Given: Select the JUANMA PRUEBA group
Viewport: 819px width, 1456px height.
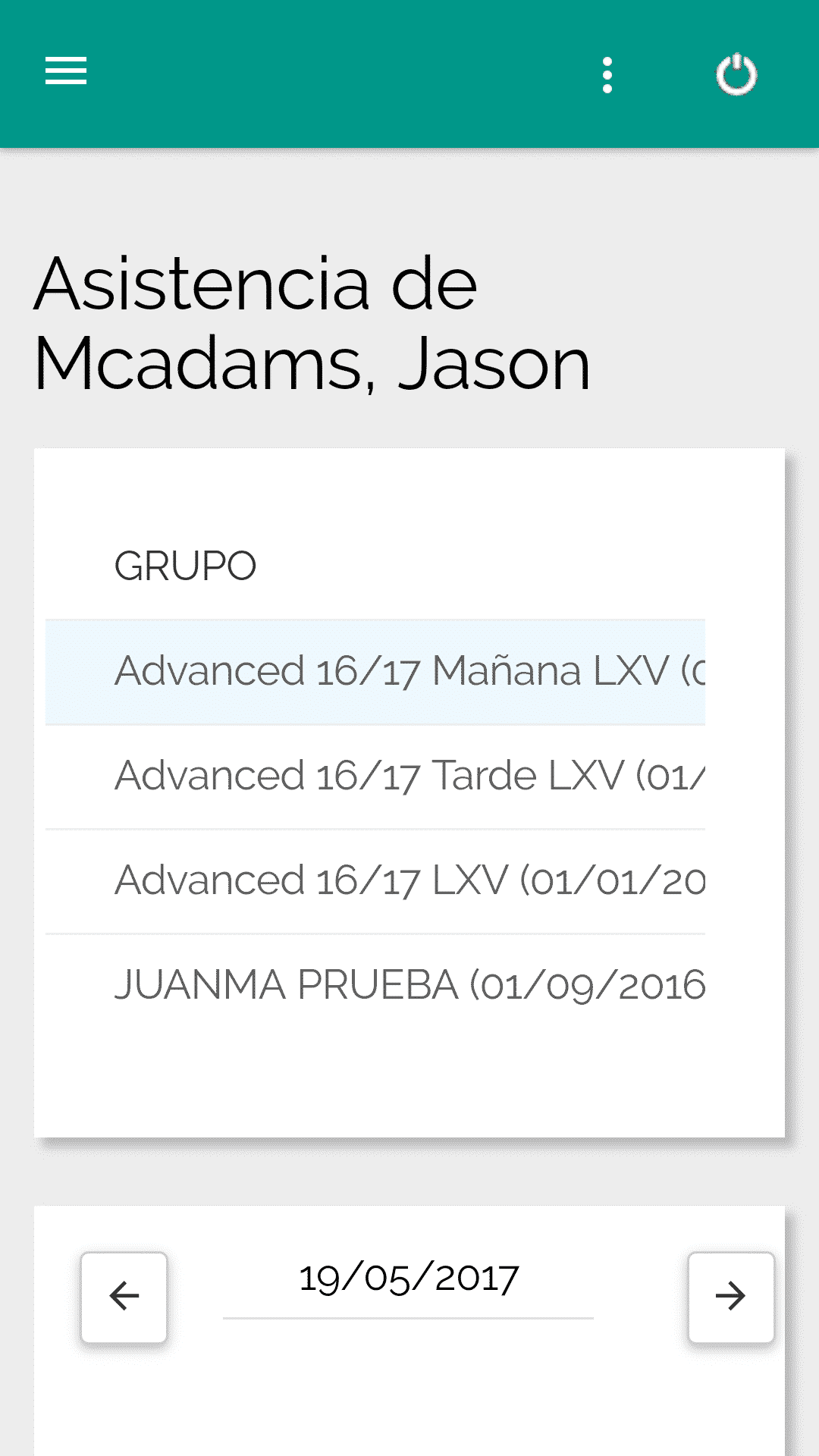Looking at the screenshot, I should (375, 986).
